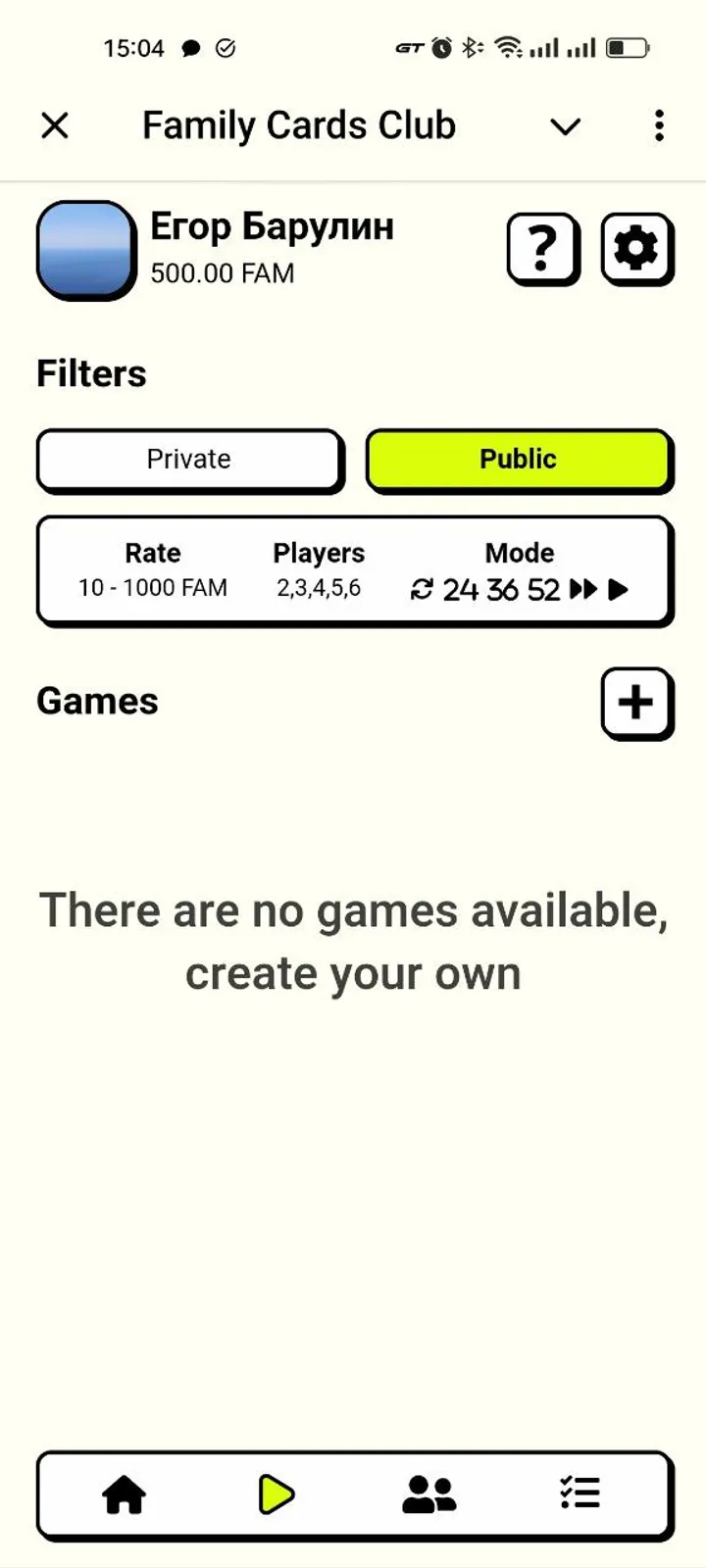Create a new game with the plus button
This screenshot has height=1568, width=706.
(636, 702)
